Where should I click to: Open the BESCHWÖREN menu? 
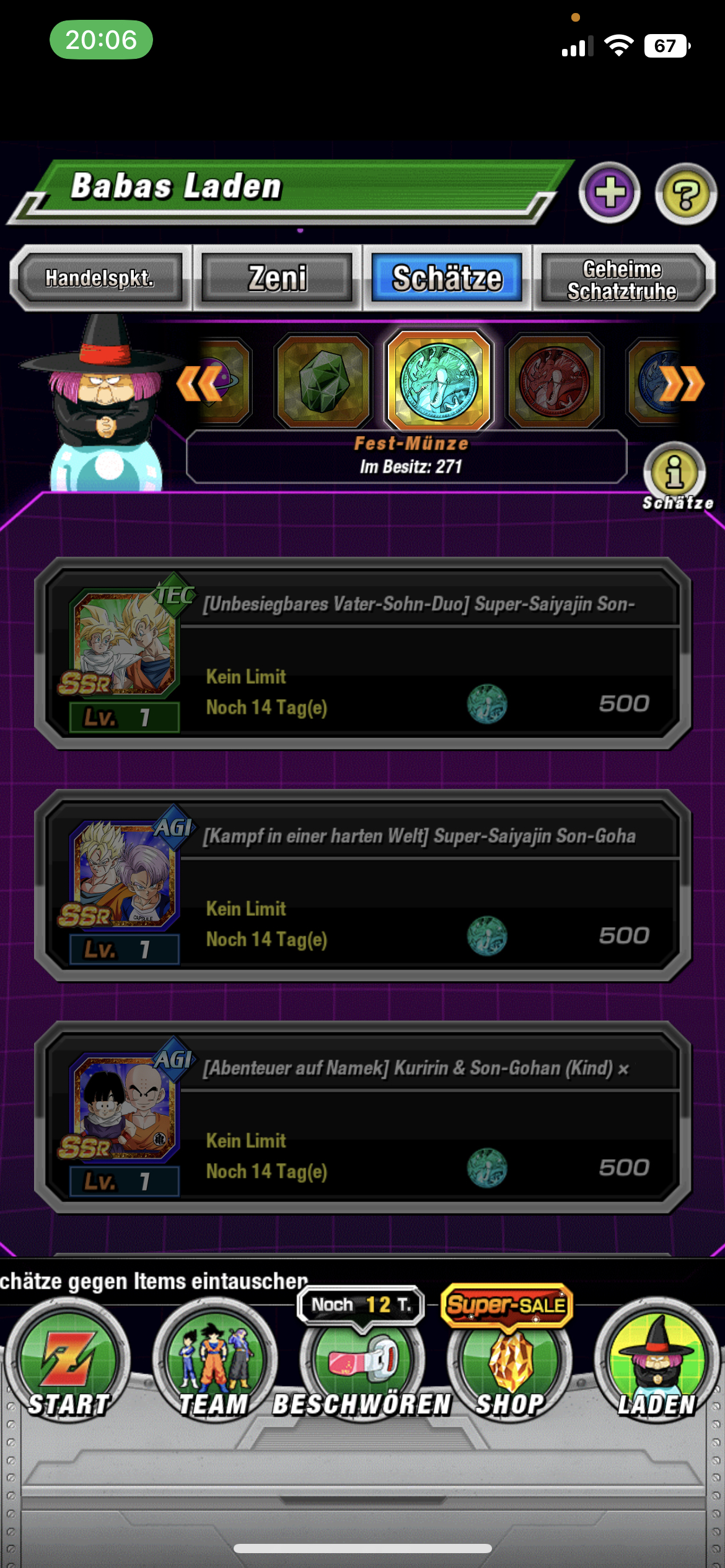tap(362, 1362)
